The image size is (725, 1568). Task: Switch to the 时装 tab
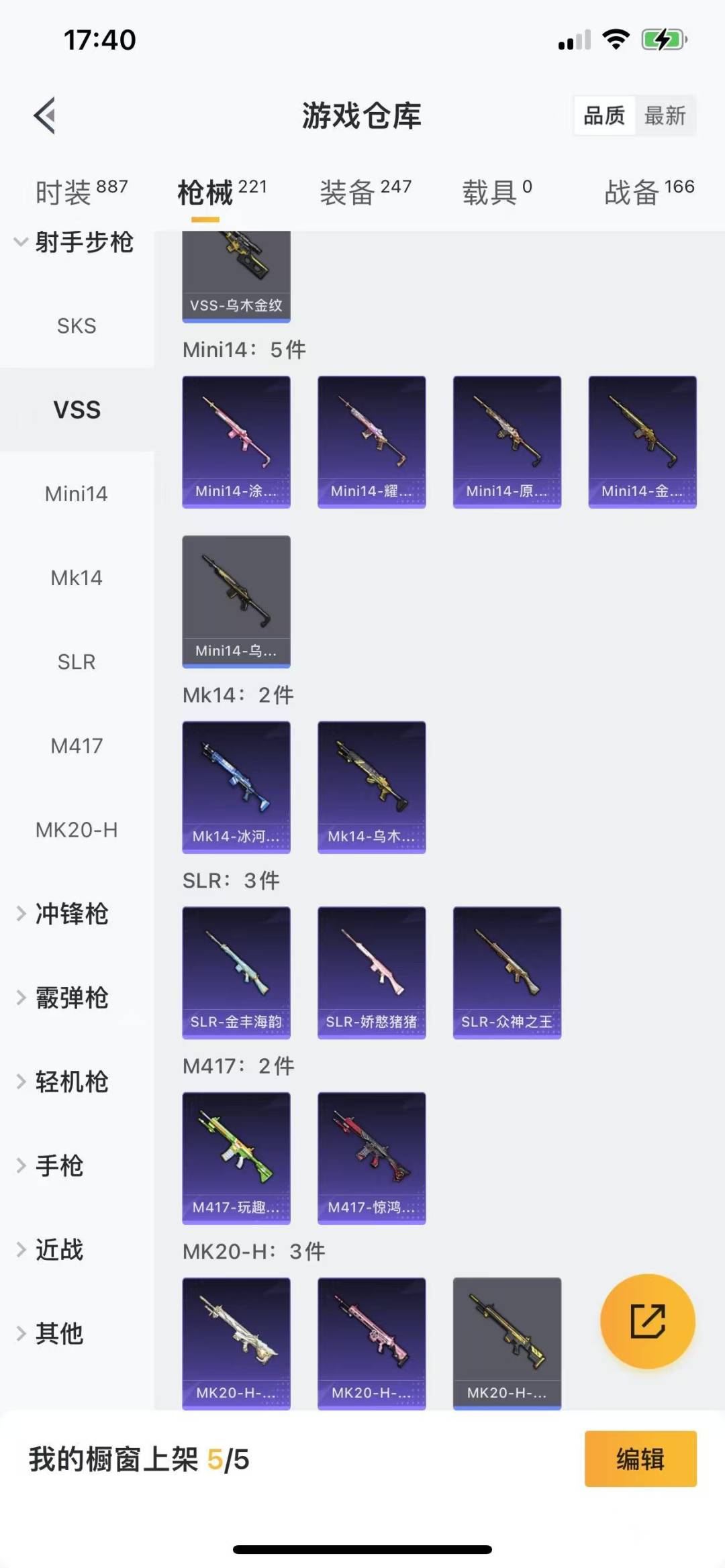81,192
